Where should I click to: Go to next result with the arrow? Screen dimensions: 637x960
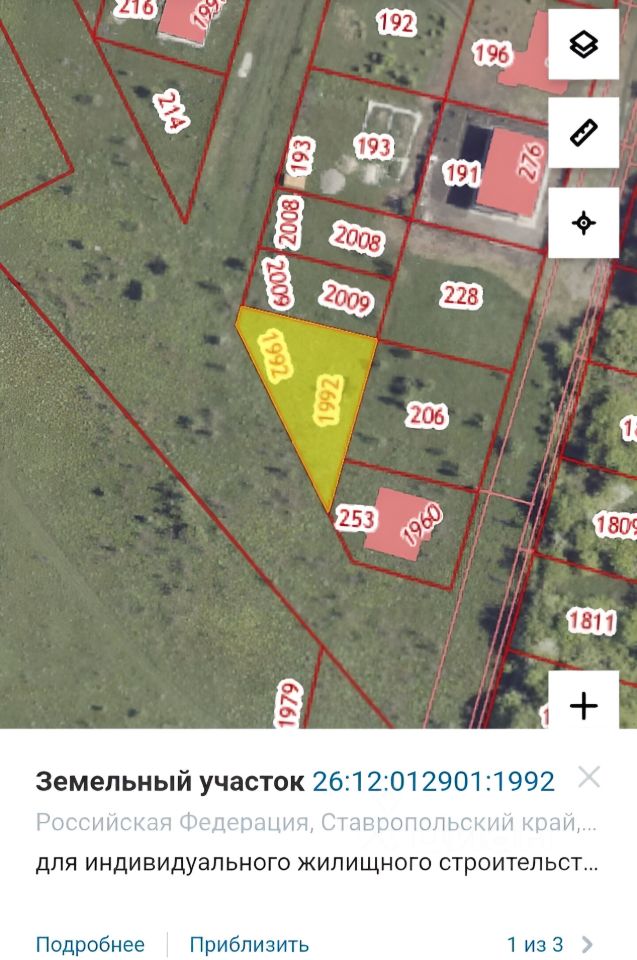click(x=588, y=944)
